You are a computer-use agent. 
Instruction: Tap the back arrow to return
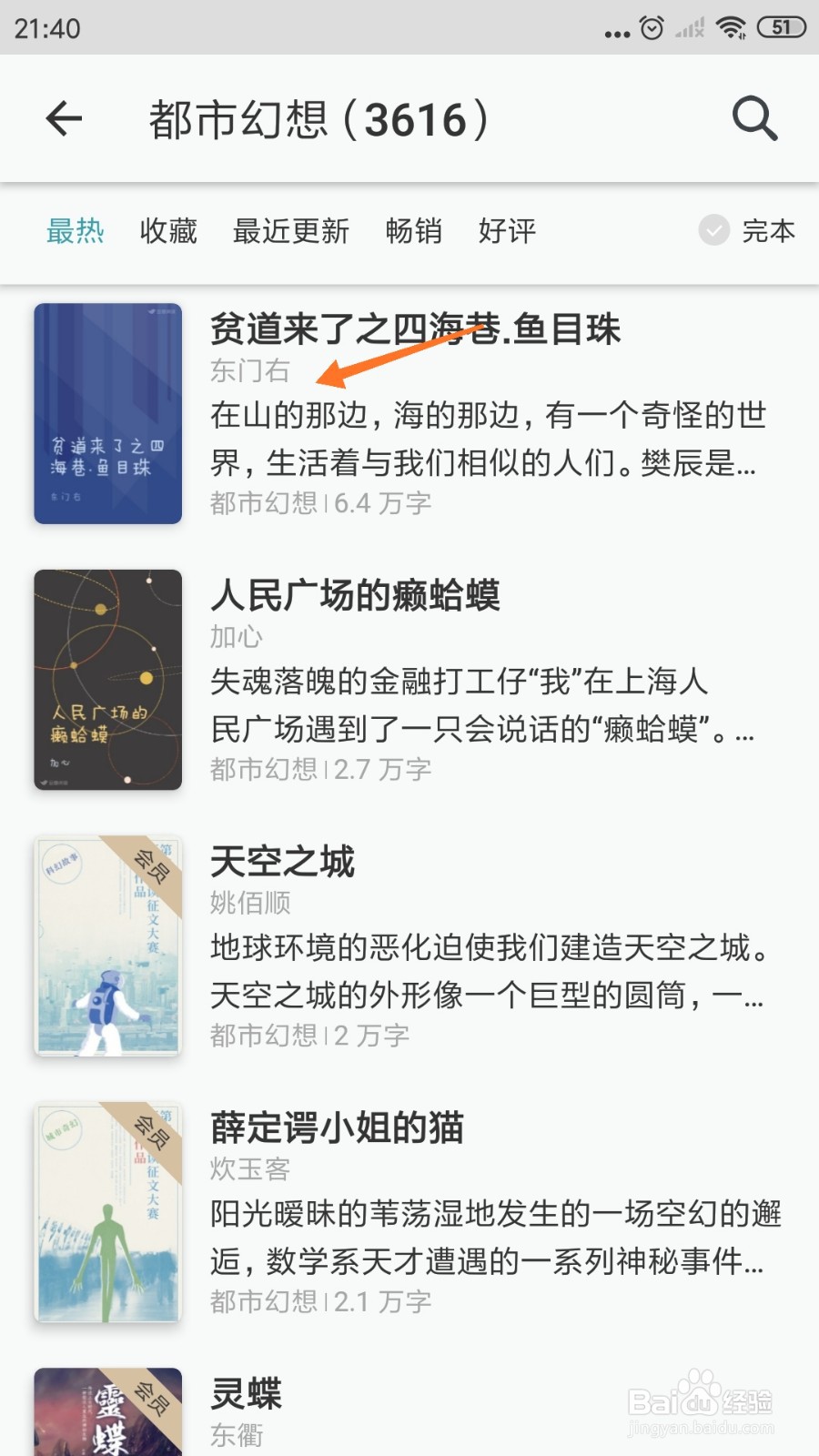tap(62, 119)
